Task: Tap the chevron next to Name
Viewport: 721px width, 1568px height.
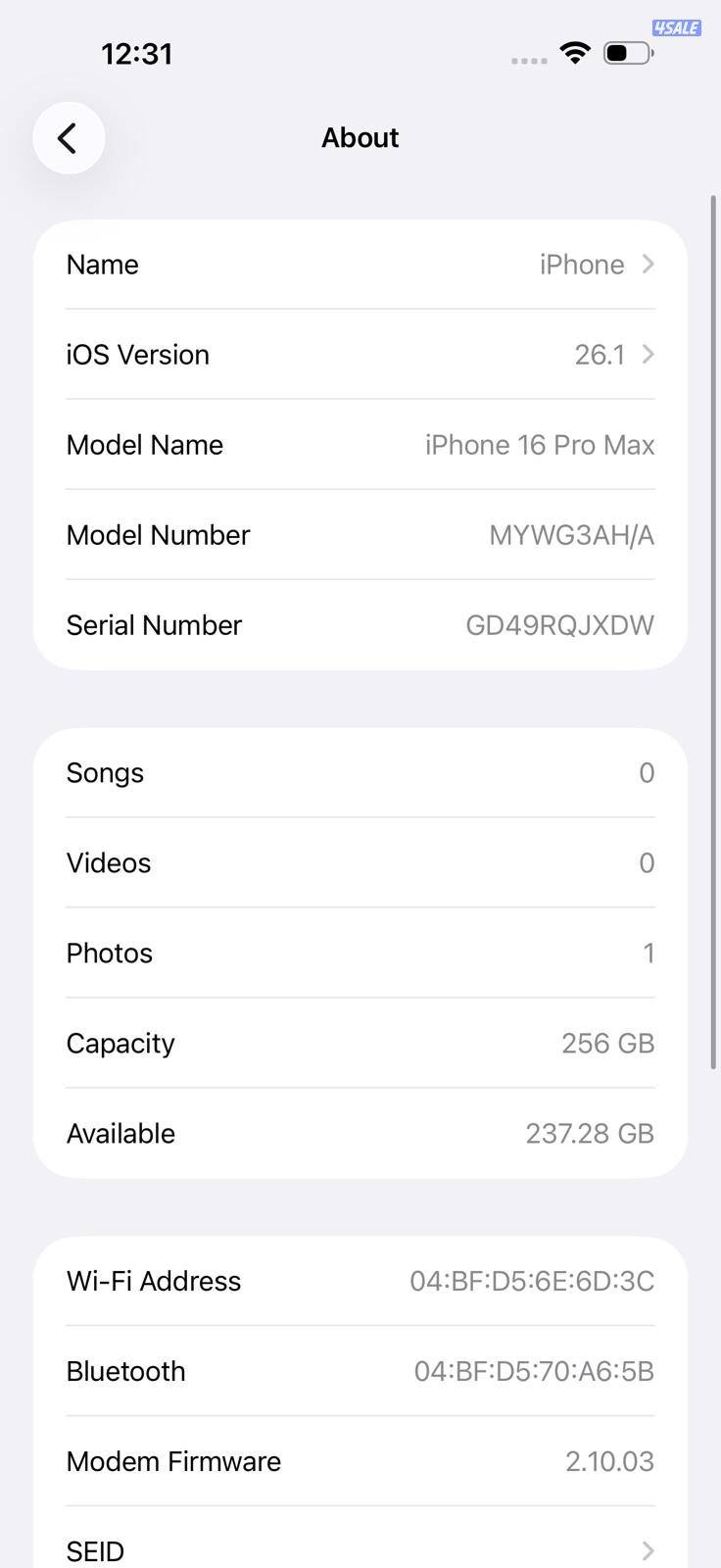Action: pyautogui.click(x=647, y=264)
